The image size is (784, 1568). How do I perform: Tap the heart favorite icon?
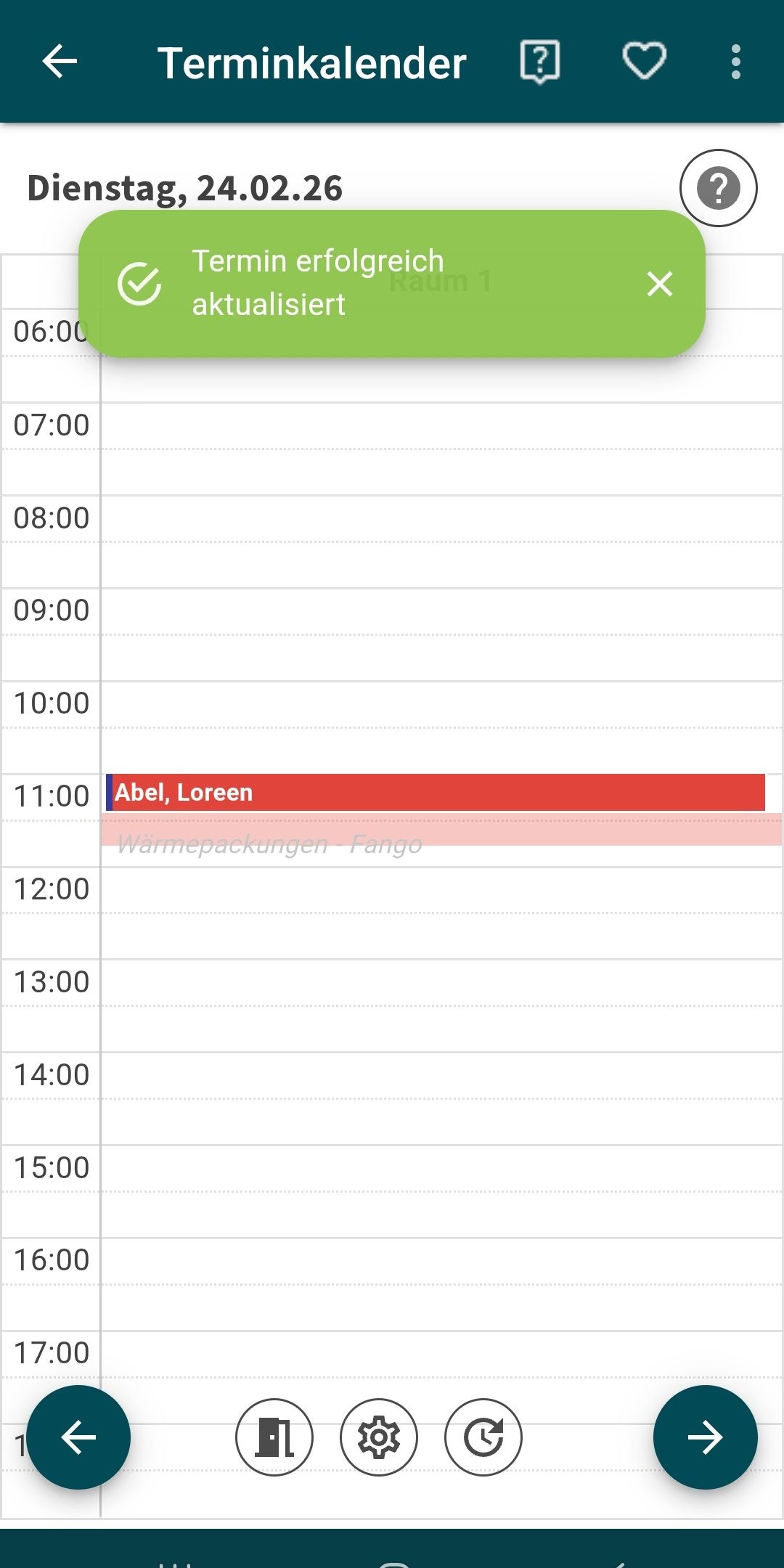click(x=644, y=62)
